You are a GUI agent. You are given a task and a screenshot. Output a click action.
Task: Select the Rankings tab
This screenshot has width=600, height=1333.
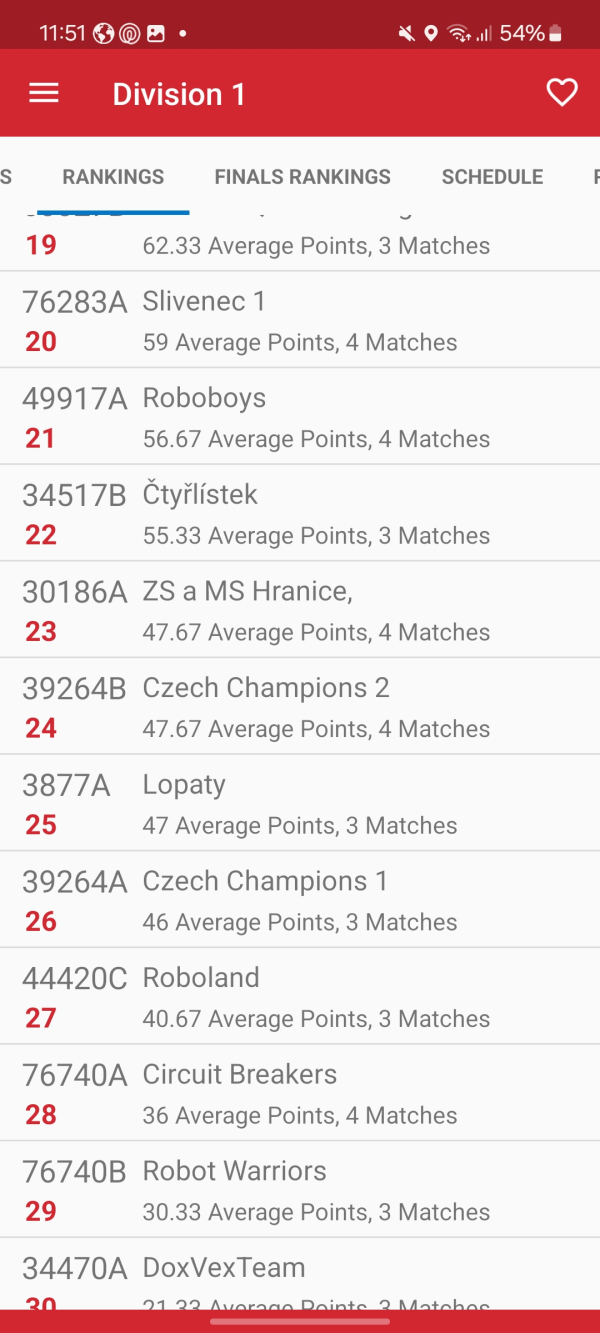[113, 177]
